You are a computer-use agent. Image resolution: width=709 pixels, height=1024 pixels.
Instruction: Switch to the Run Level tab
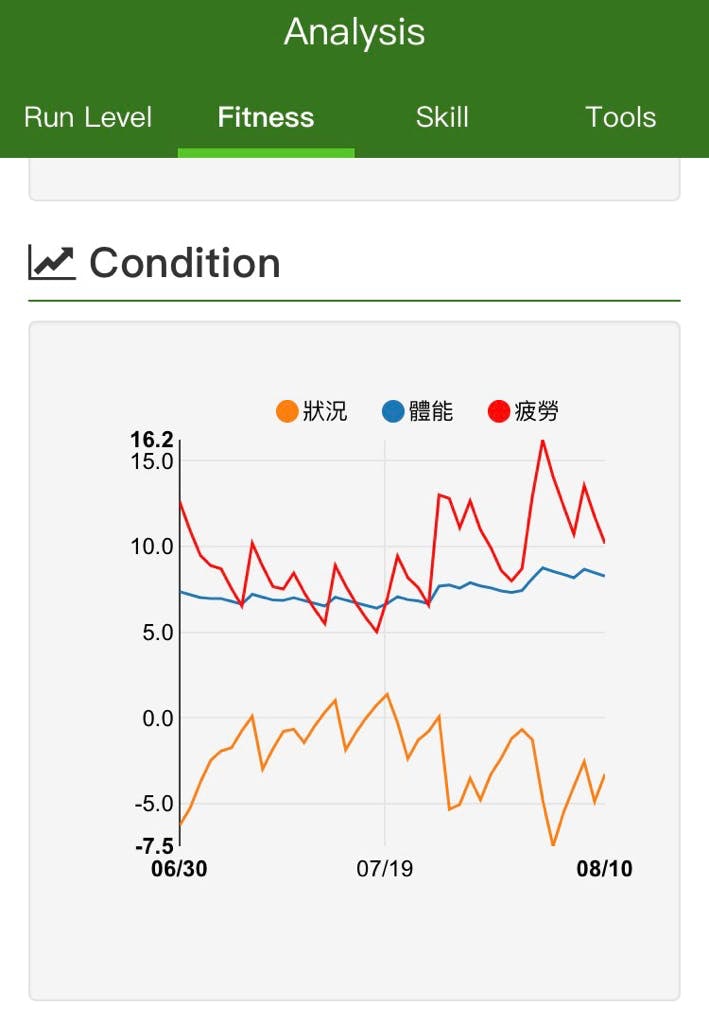point(88,117)
